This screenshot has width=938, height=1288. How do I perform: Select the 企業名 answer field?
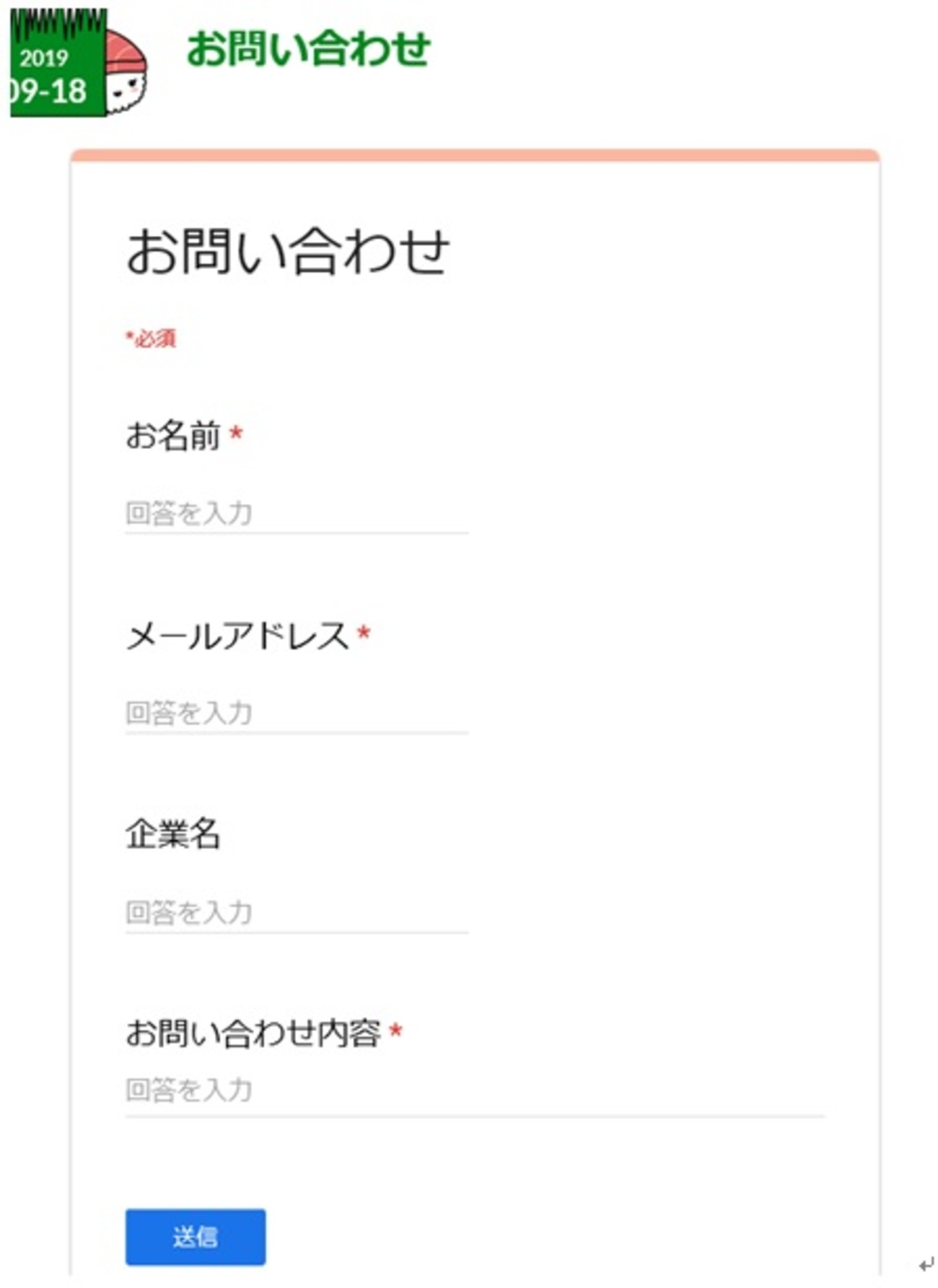pyautogui.click(x=296, y=913)
